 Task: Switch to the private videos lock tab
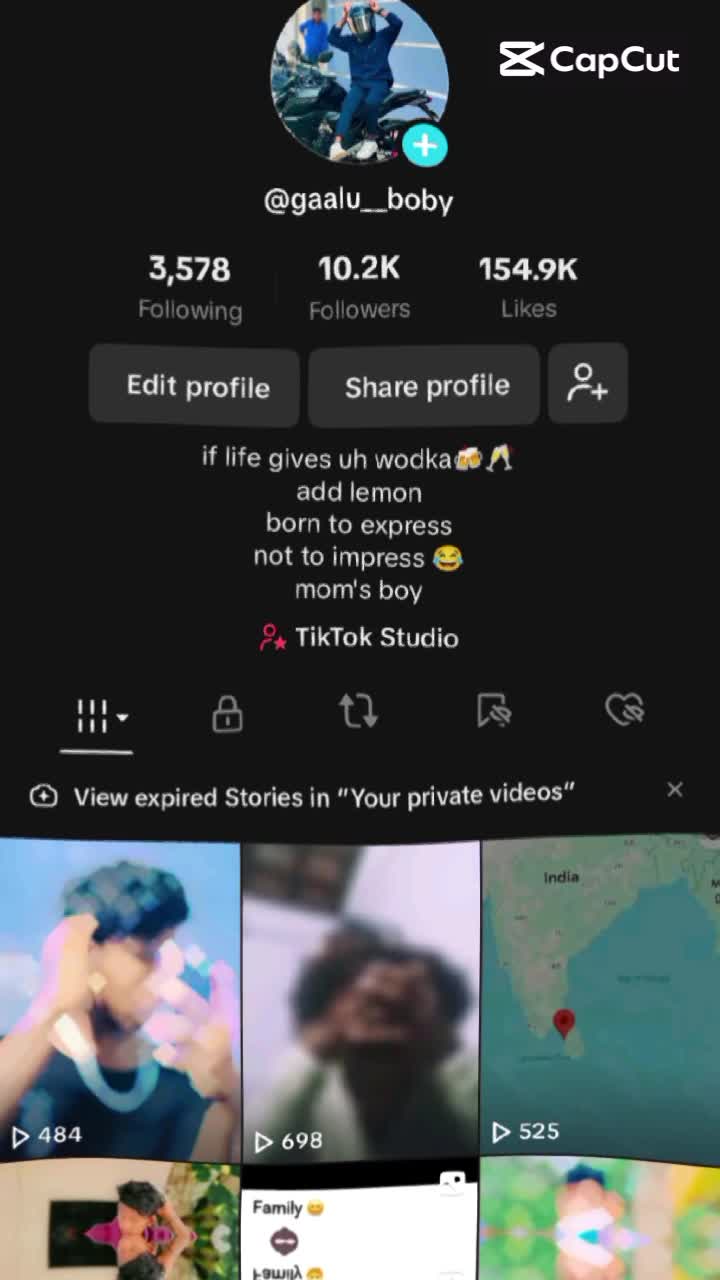[x=227, y=714]
